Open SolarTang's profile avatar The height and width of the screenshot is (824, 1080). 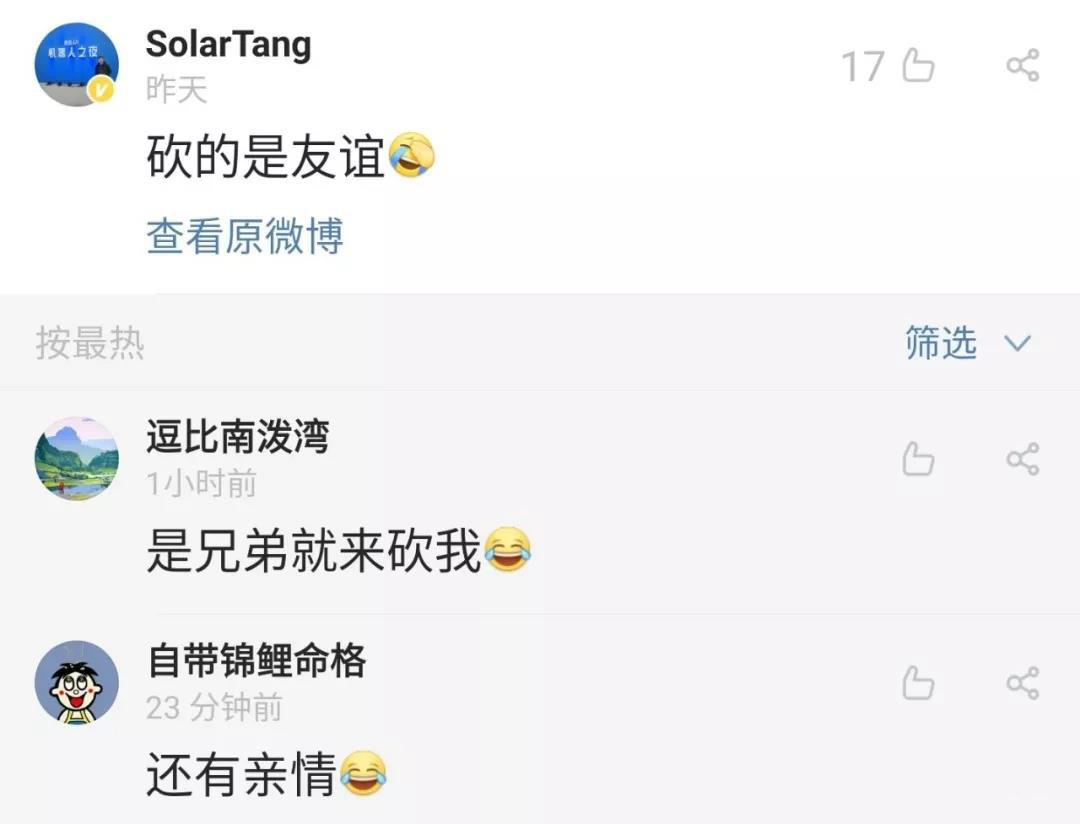pos(77,65)
